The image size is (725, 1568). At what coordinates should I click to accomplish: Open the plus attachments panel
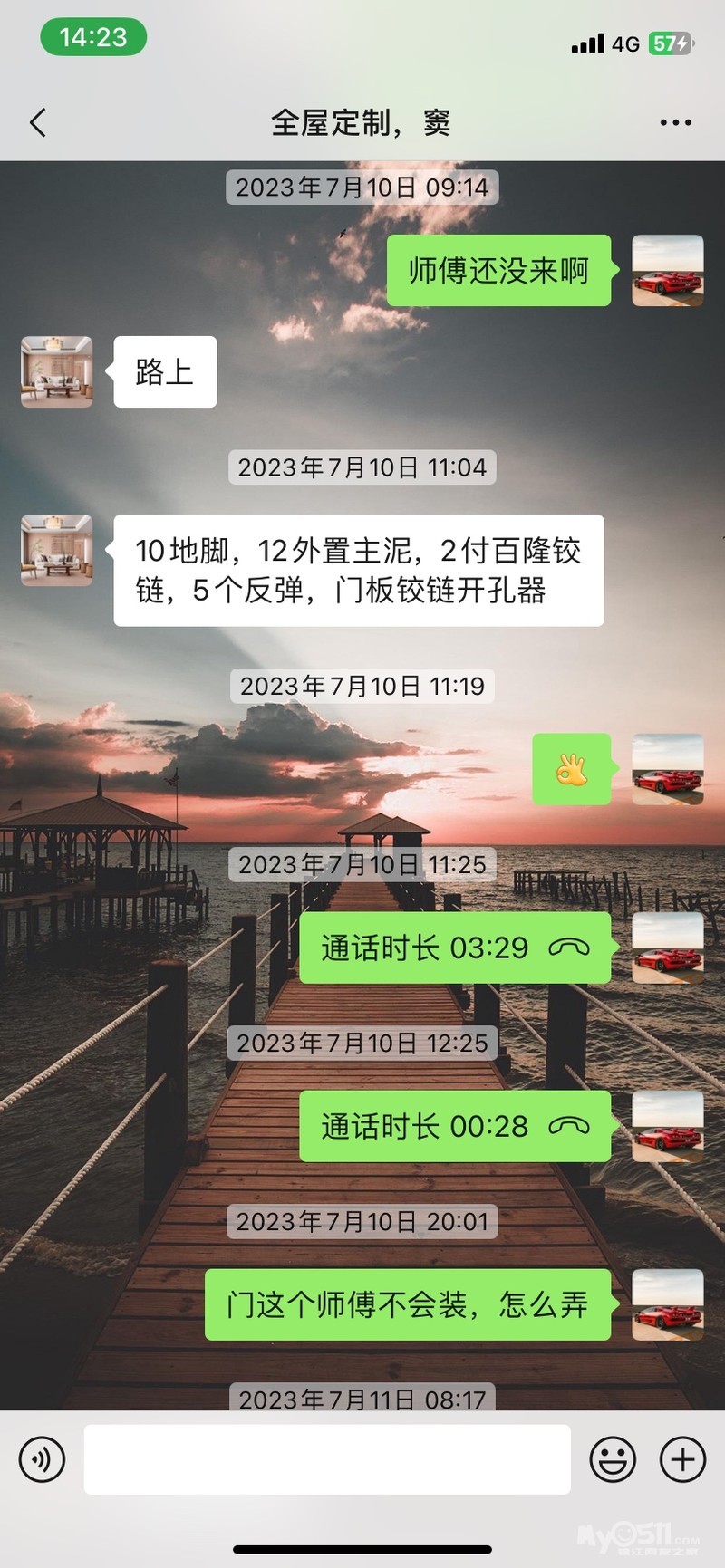point(682,1459)
